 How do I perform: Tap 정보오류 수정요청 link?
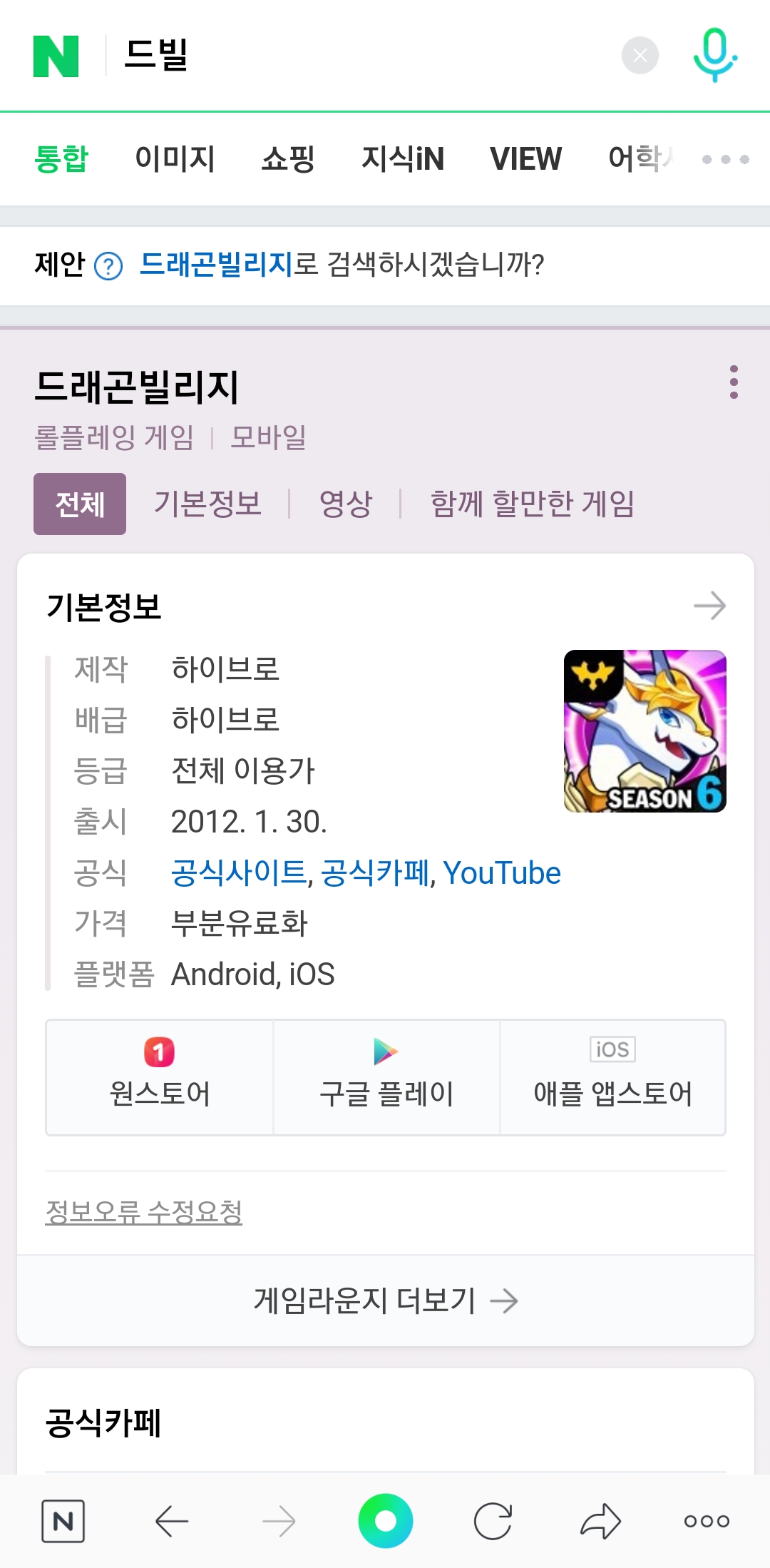pyautogui.click(x=144, y=1211)
